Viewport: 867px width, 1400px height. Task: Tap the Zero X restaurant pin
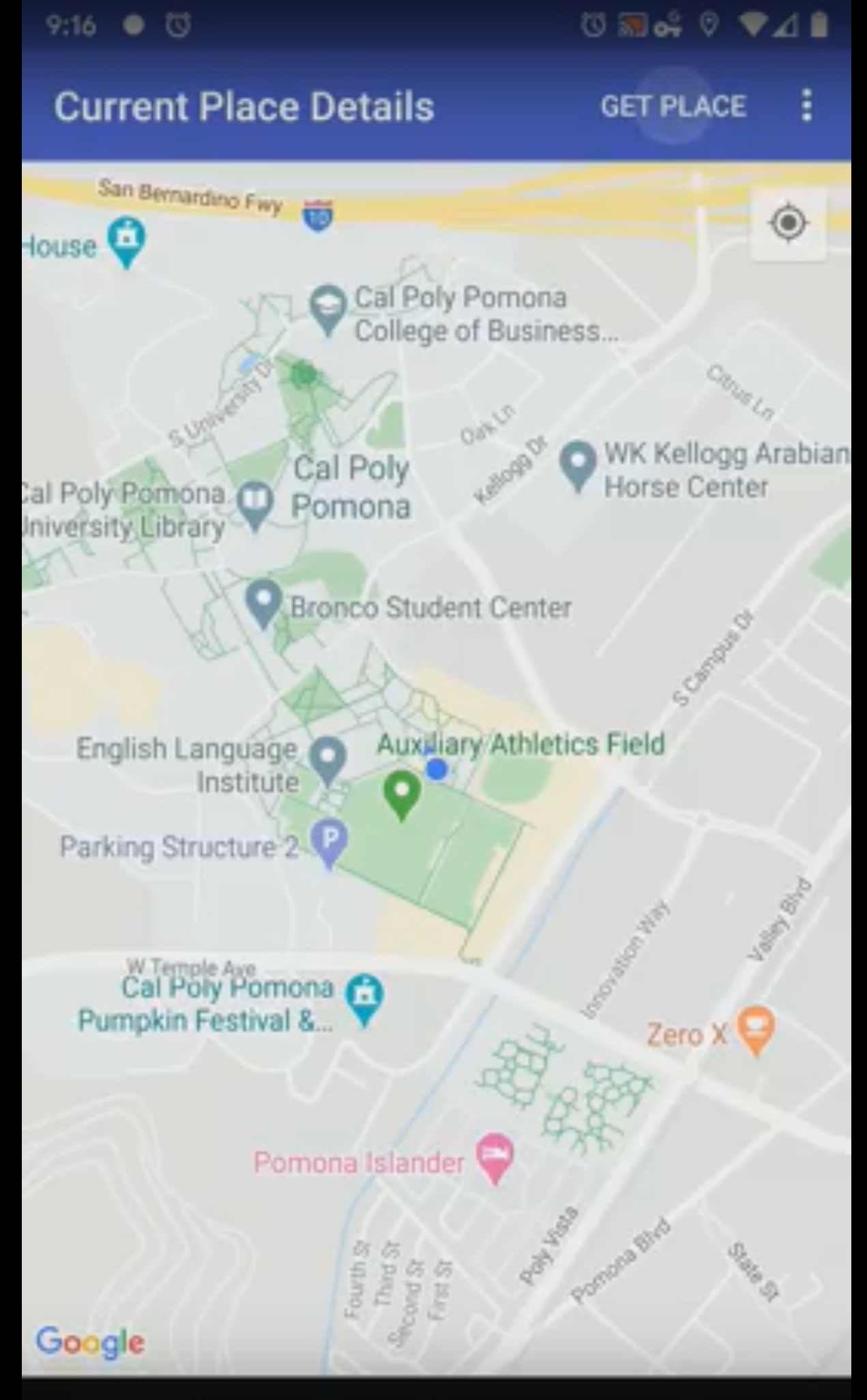[756, 1027]
